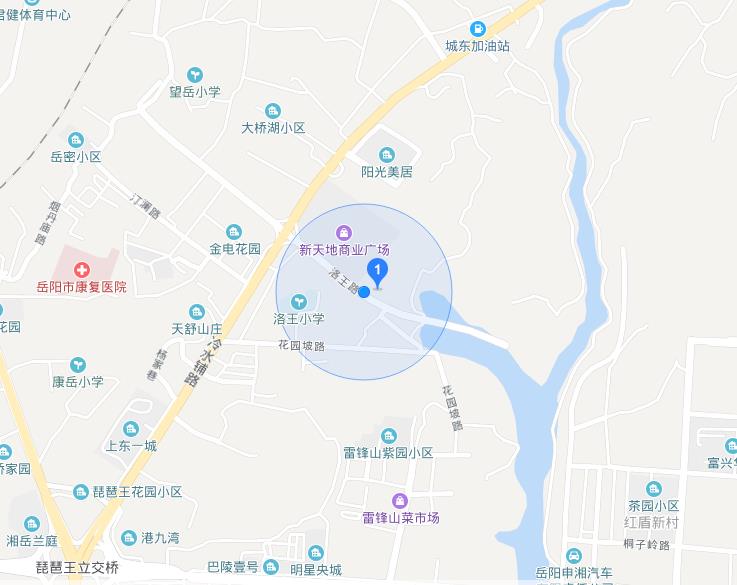Open the 岳阳市康复医院 hospital marker
The width and height of the screenshot is (737, 585).
[x=82, y=270]
